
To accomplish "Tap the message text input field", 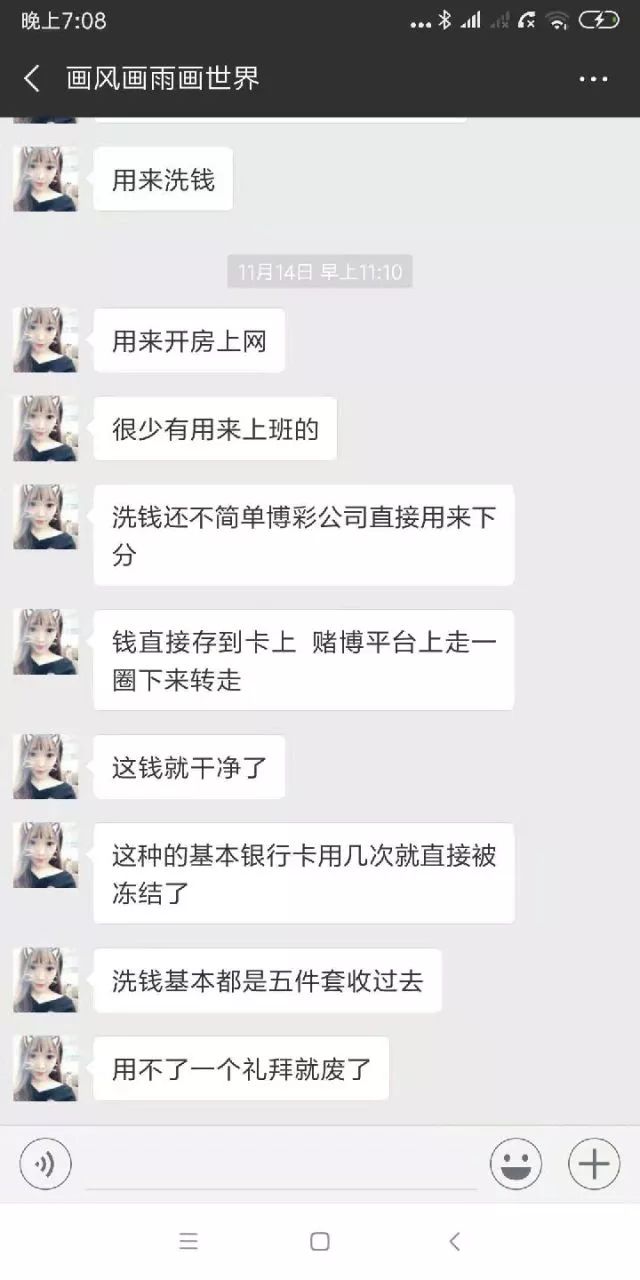I will [280, 1165].
